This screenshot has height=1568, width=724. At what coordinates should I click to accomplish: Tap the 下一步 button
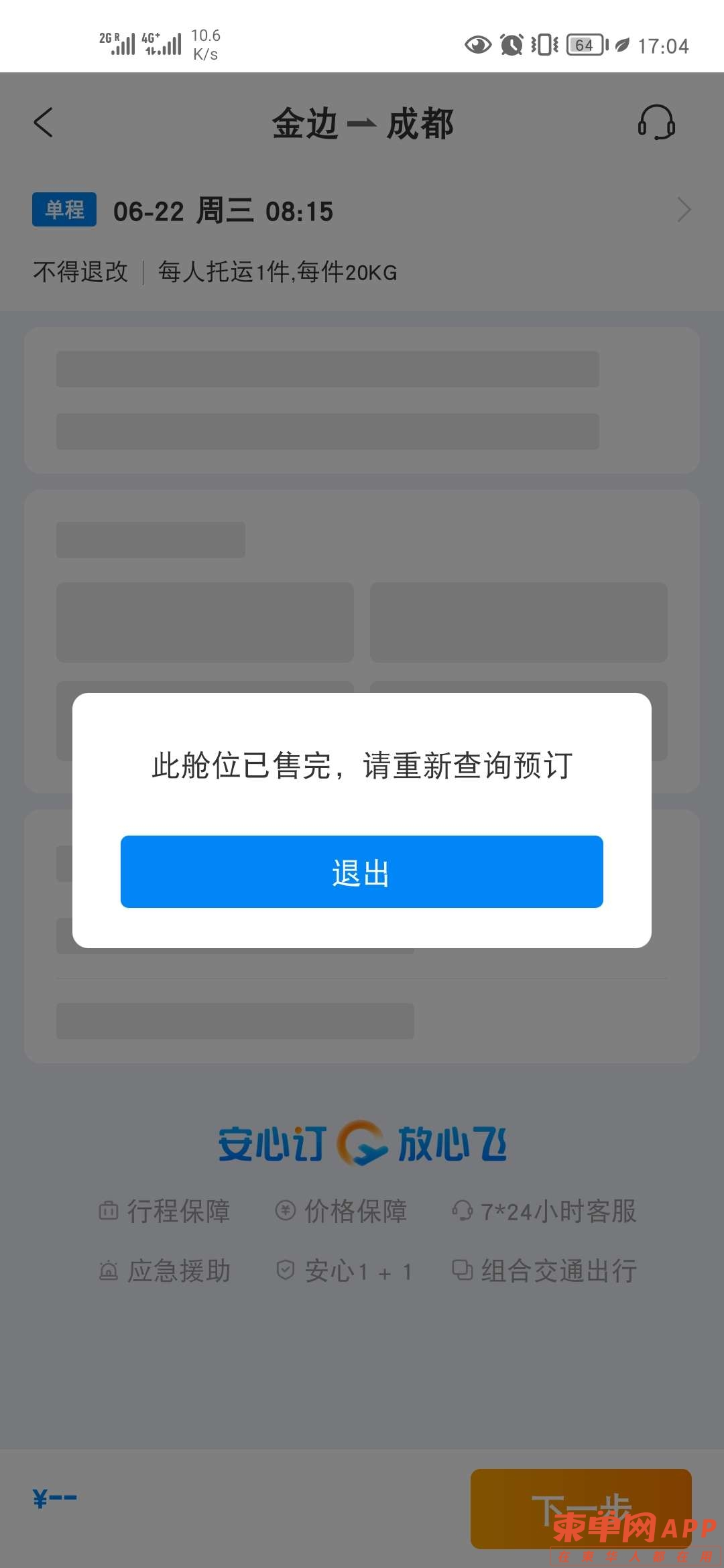pos(581,1508)
